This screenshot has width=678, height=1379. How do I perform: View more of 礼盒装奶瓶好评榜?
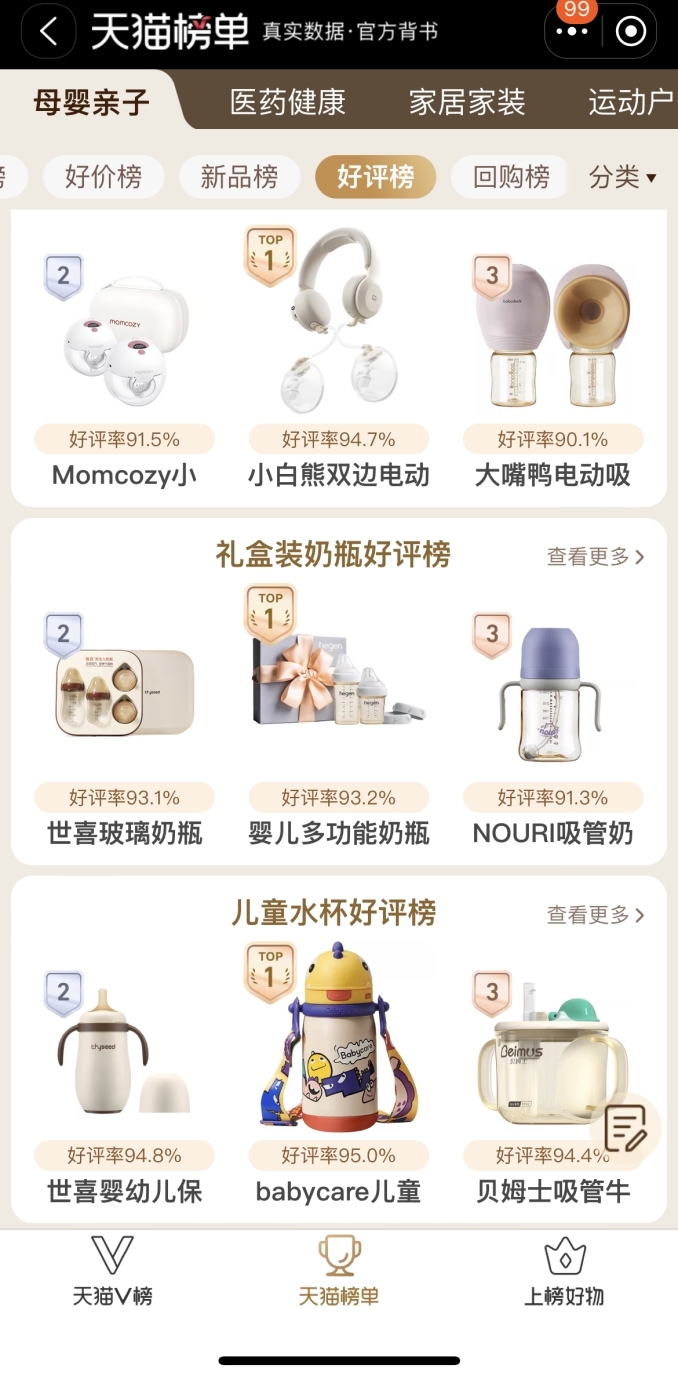pyautogui.click(x=595, y=556)
